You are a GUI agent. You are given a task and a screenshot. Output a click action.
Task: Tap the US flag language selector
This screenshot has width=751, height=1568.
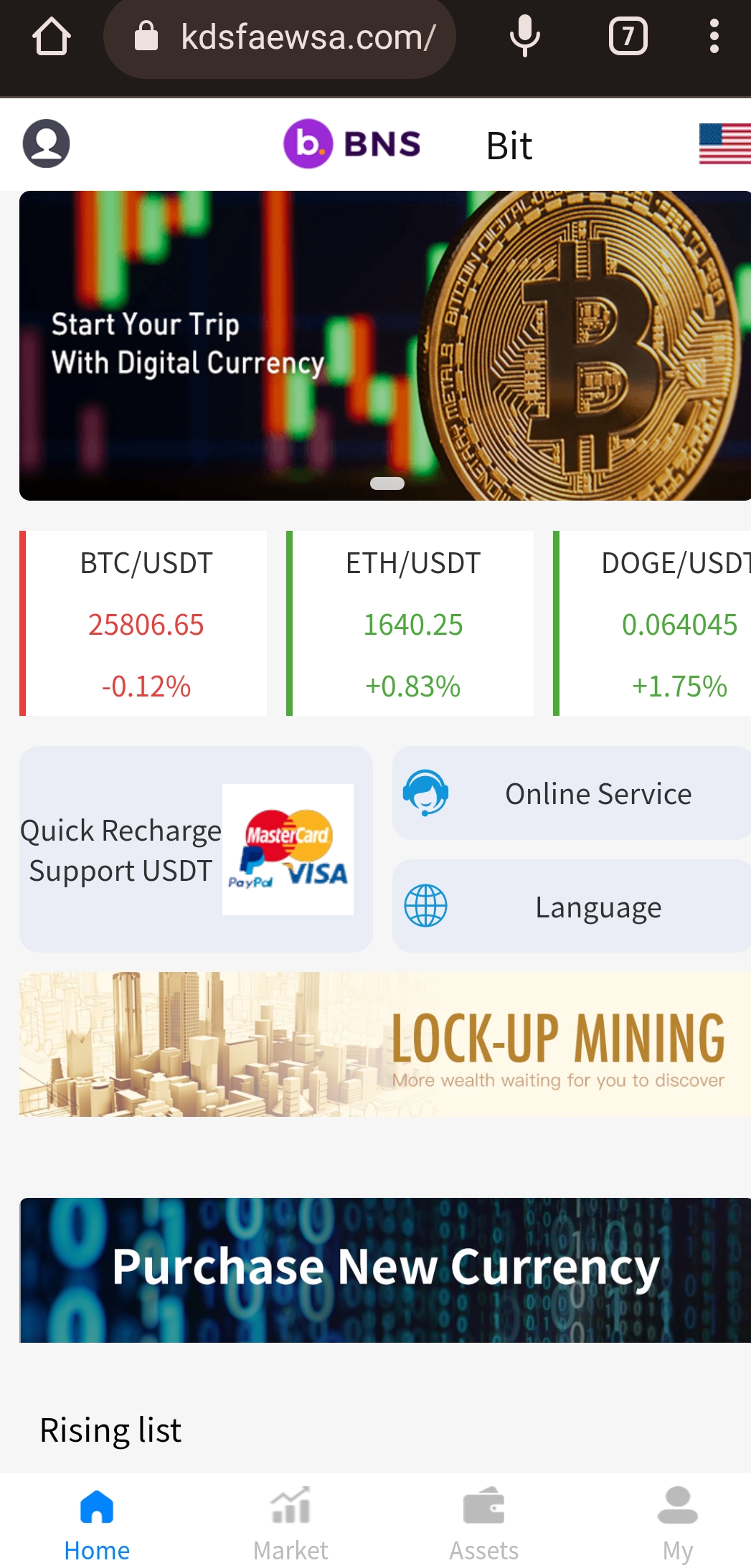pyautogui.click(x=724, y=143)
